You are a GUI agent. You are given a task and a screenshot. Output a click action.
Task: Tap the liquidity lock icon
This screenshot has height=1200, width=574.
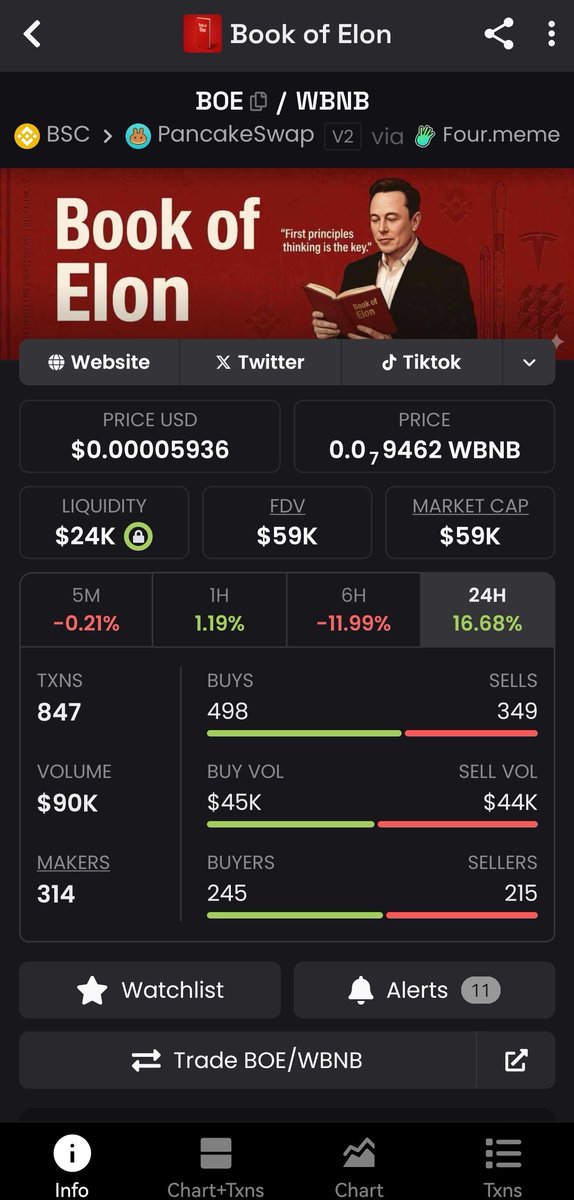click(138, 537)
